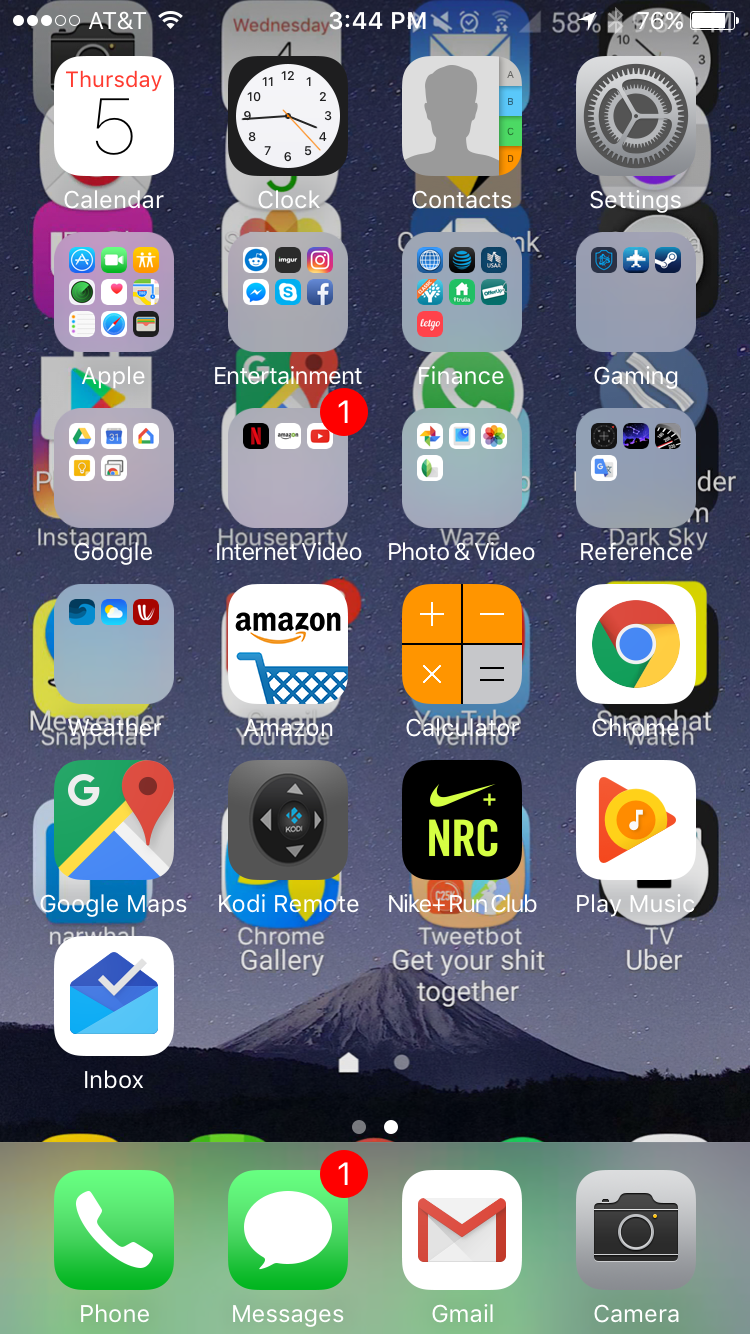The height and width of the screenshot is (1334, 750).
Task: Open Messages with the unread notification badge
Action: (x=287, y=1231)
